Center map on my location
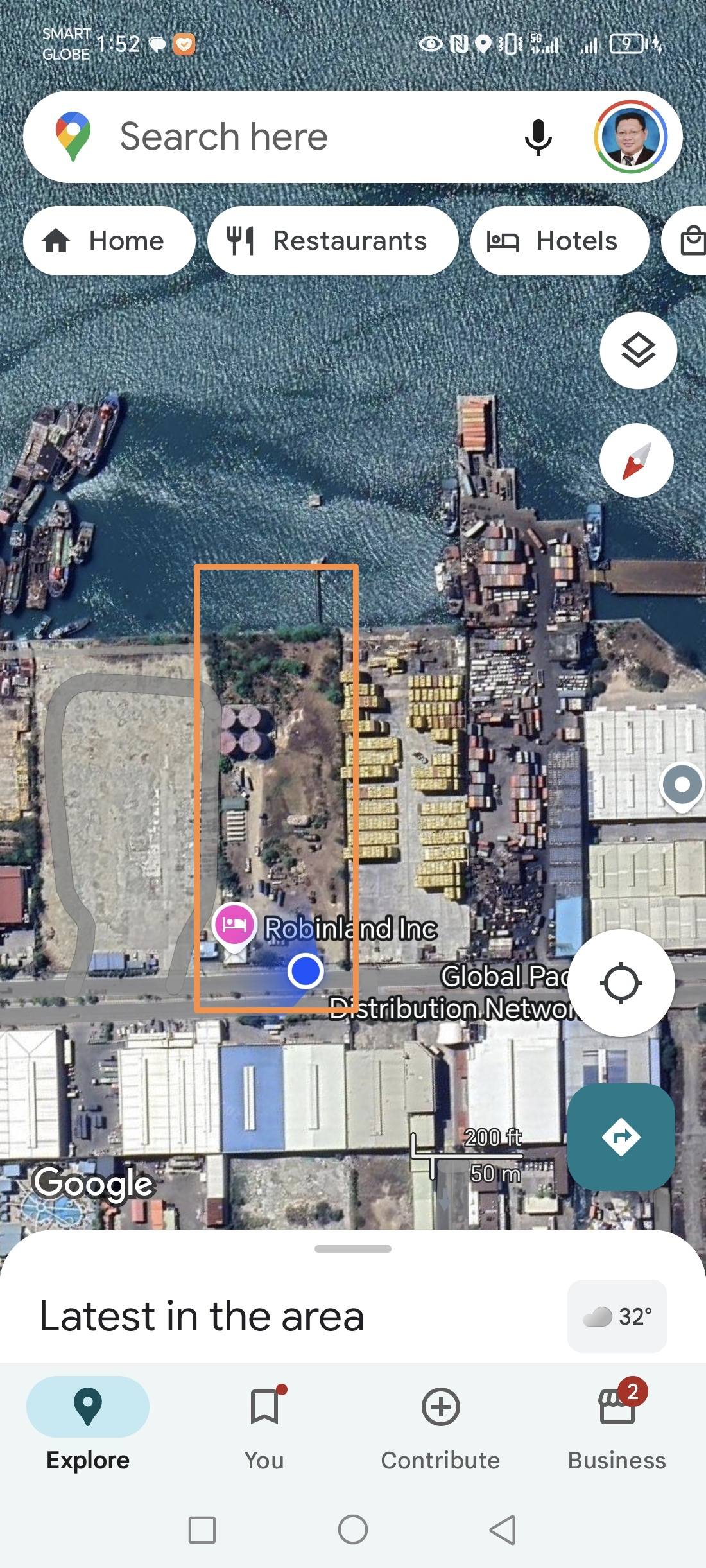706x1568 pixels. click(x=621, y=983)
